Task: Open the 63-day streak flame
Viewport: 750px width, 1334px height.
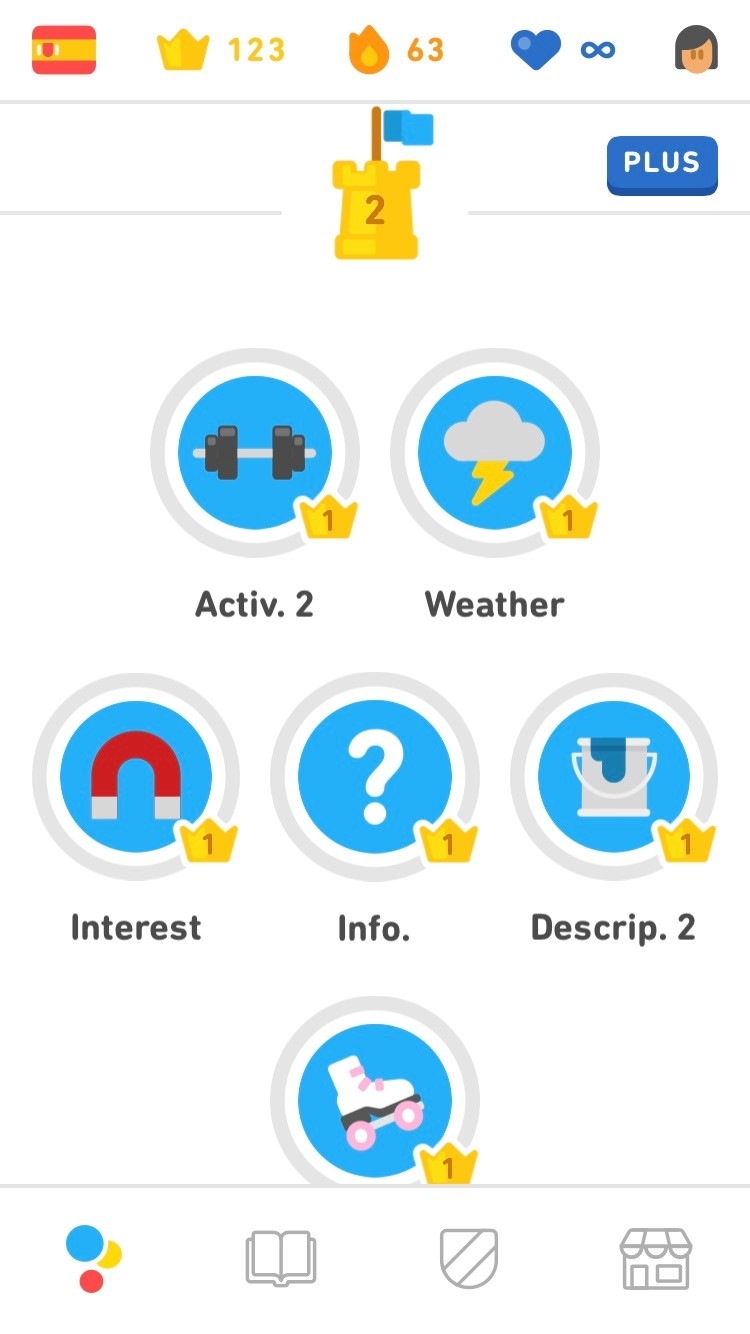Action: tap(395, 50)
